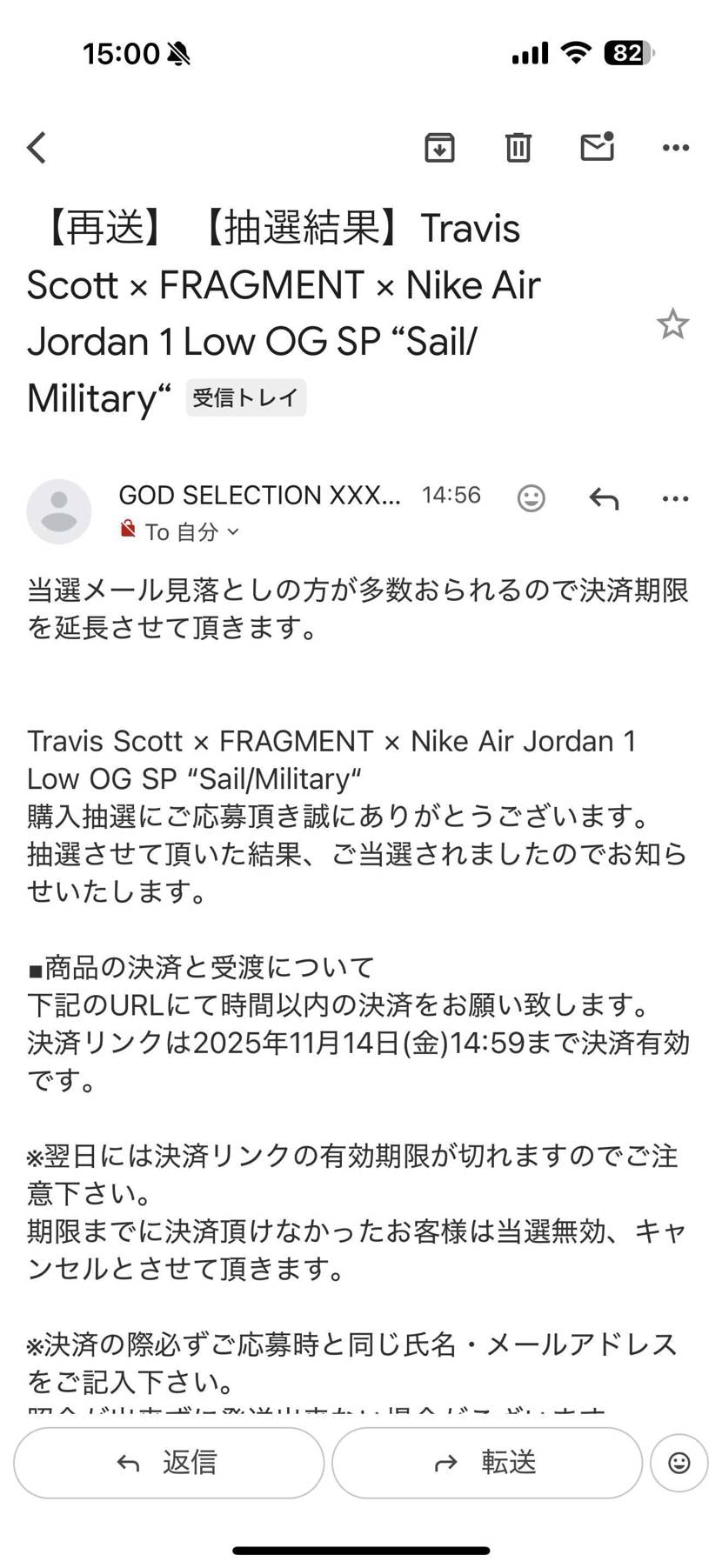Image resolution: width=722 pixels, height=1568 pixels.
Task: Mark the email as unread
Action: click(x=597, y=147)
